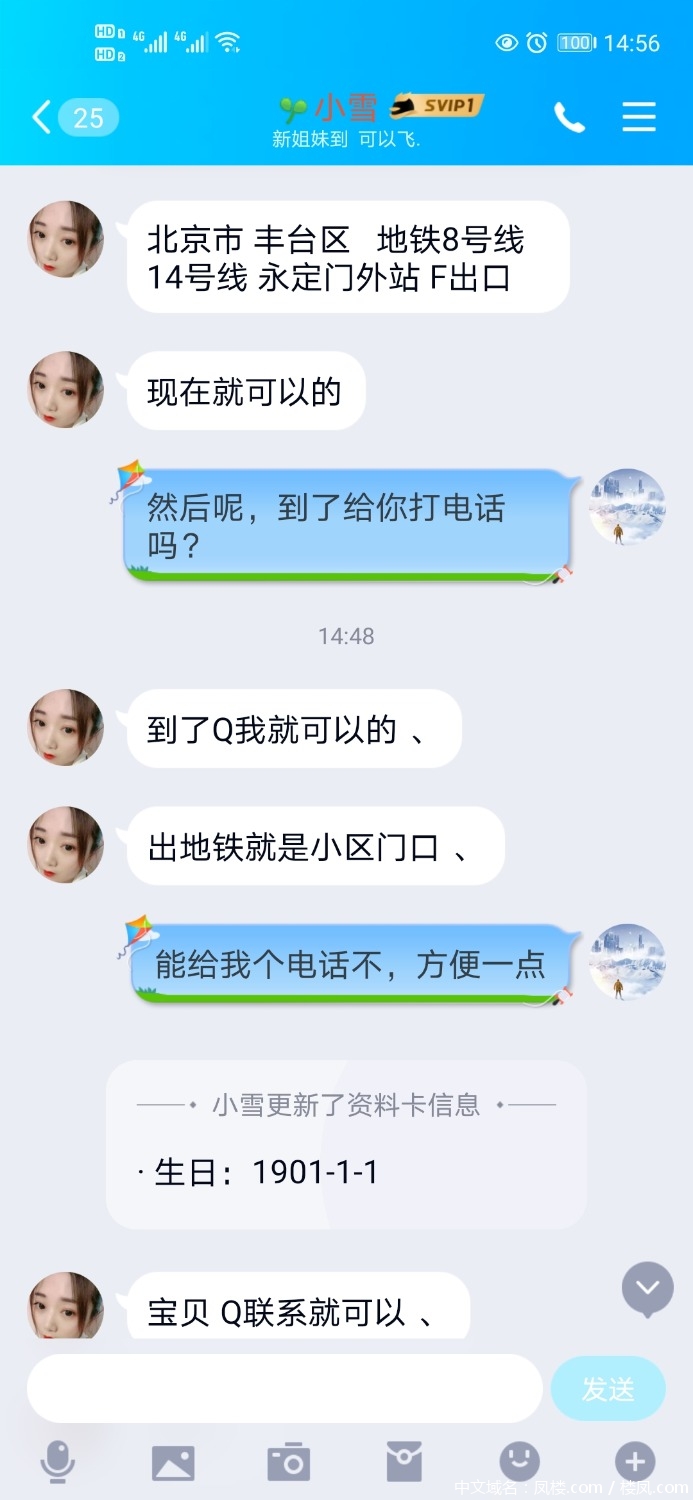
Task: Open voice message microphone
Action: point(57,1462)
